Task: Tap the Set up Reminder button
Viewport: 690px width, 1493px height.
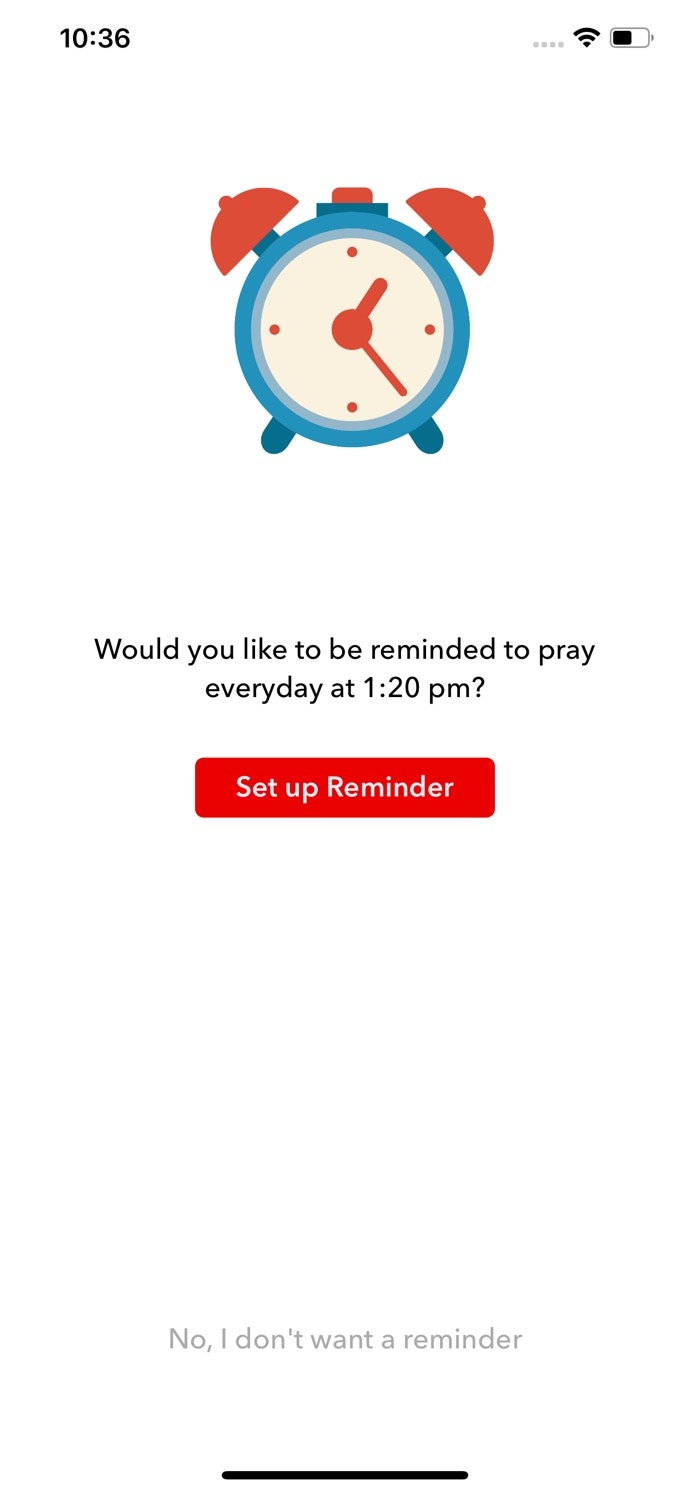Action: (x=345, y=787)
